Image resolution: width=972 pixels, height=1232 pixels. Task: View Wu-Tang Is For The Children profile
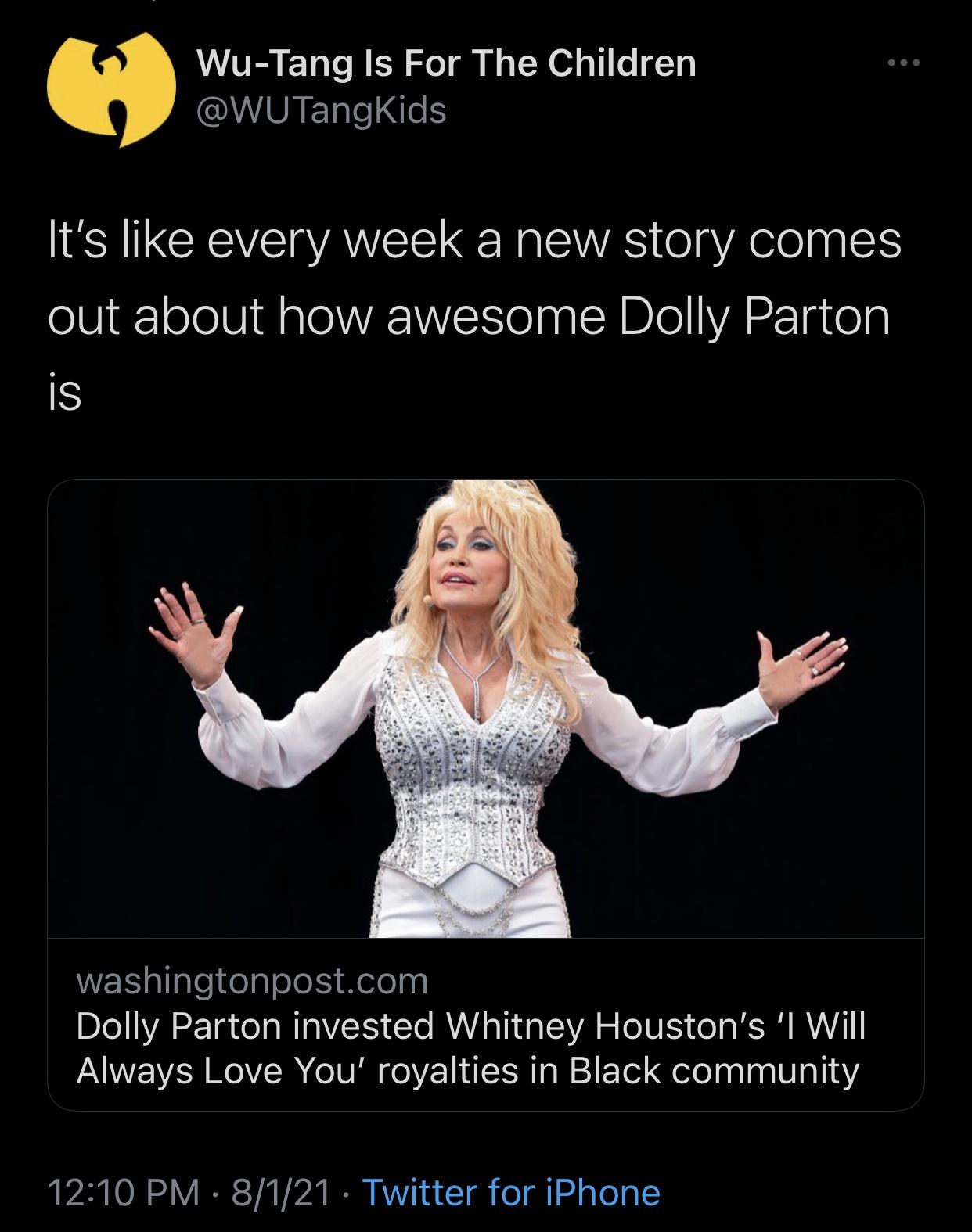[447, 63]
